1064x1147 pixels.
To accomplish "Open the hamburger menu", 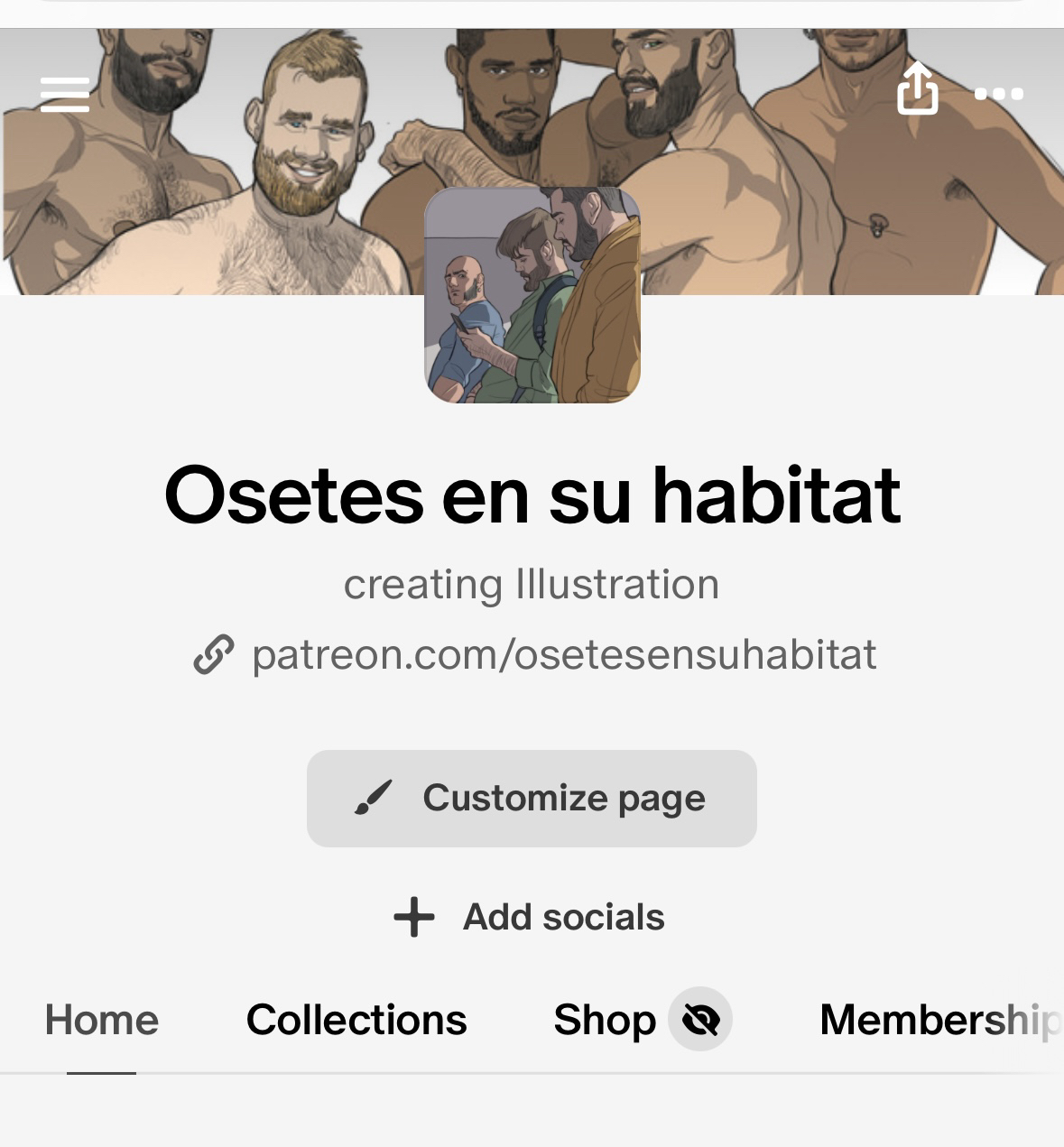I will coord(65,94).
